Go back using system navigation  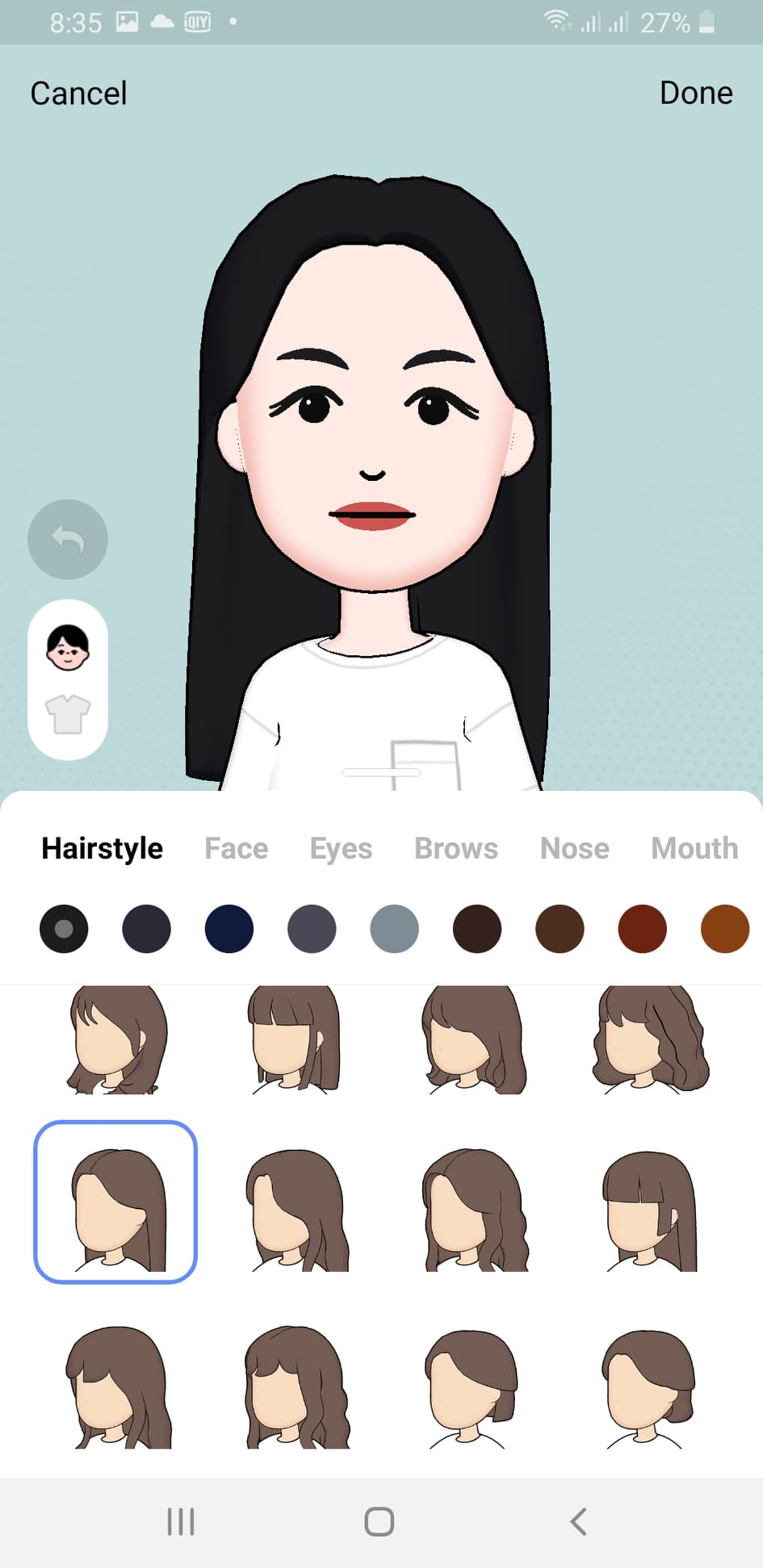tap(577, 1522)
